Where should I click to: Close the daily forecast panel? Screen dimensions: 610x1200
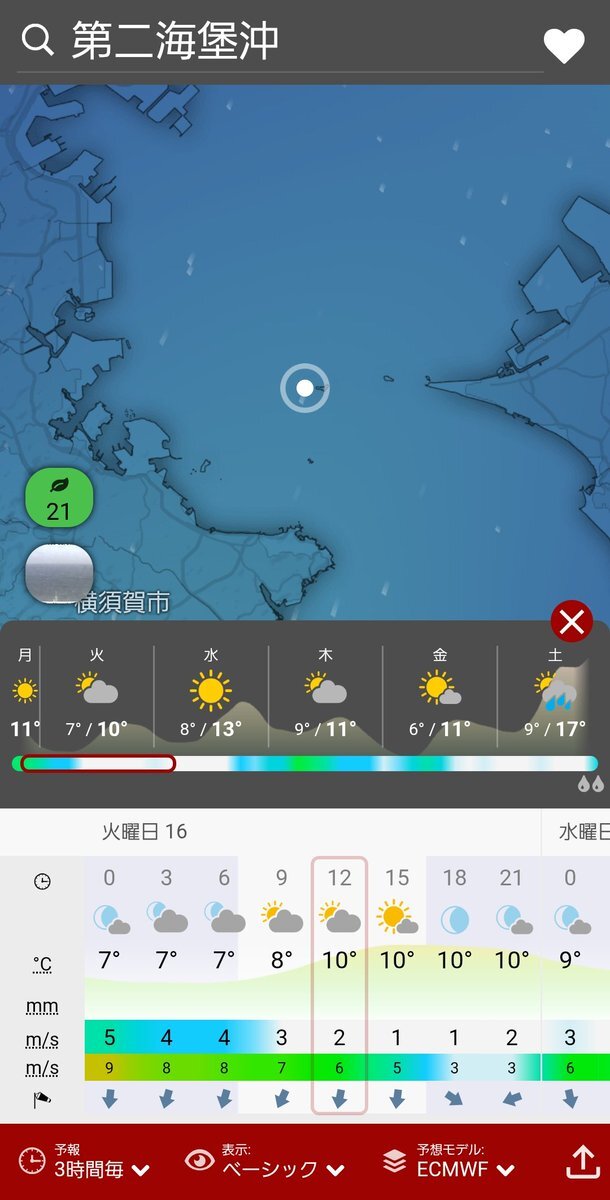point(572,623)
